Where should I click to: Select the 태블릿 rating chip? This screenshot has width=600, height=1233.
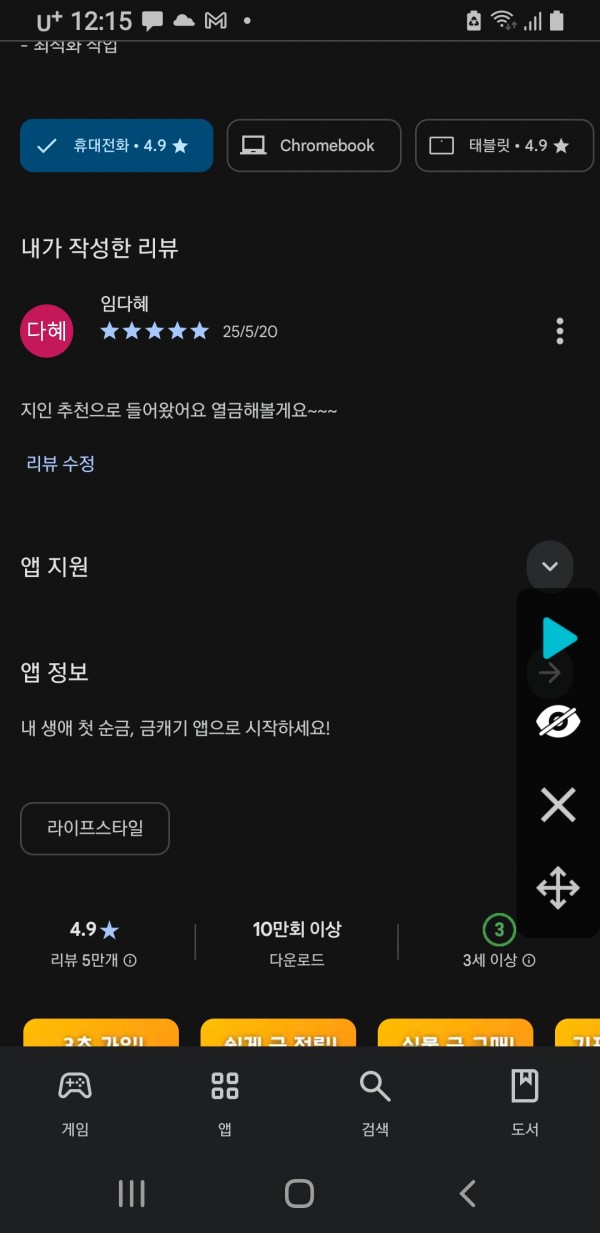(504, 146)
